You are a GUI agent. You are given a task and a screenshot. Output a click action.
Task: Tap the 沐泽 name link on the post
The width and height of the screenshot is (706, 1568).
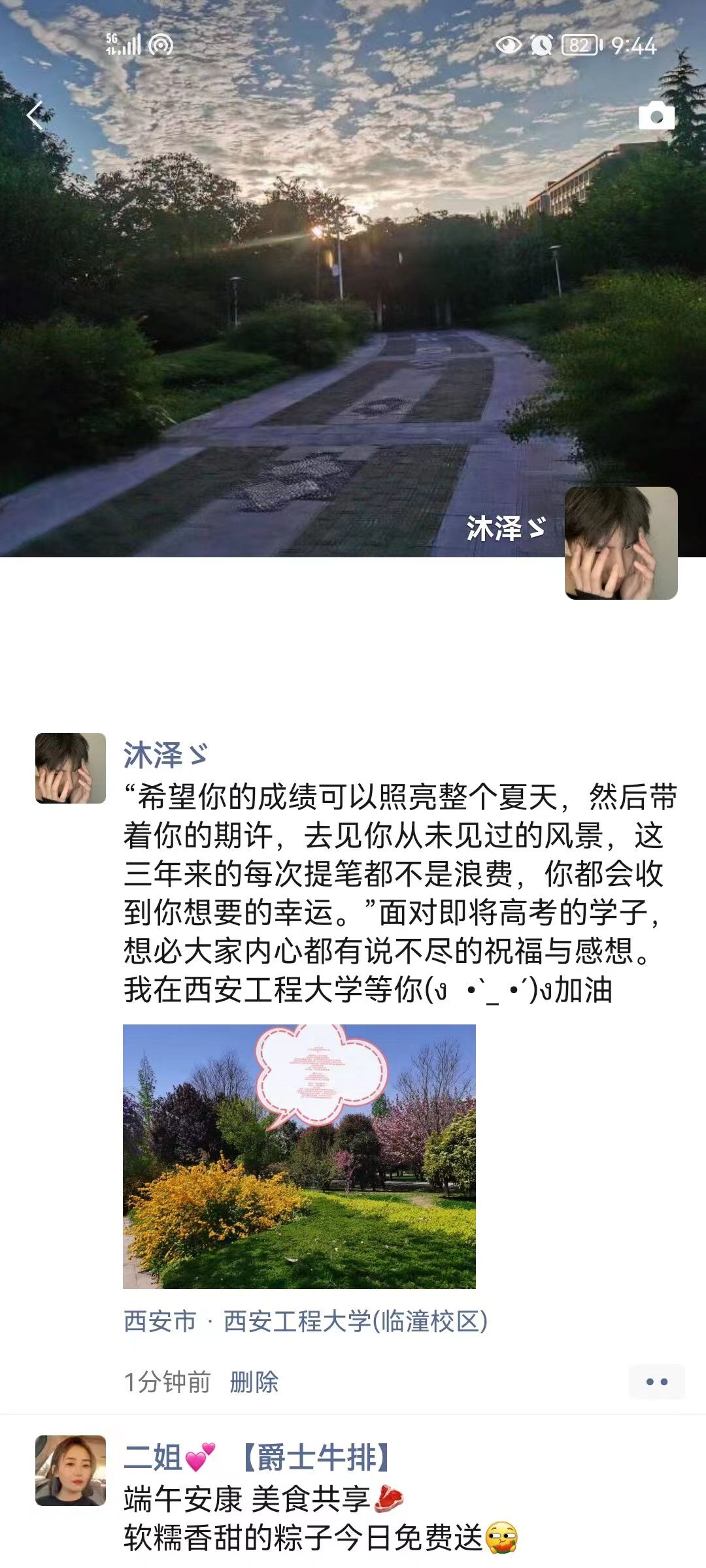tap(165, 755)
